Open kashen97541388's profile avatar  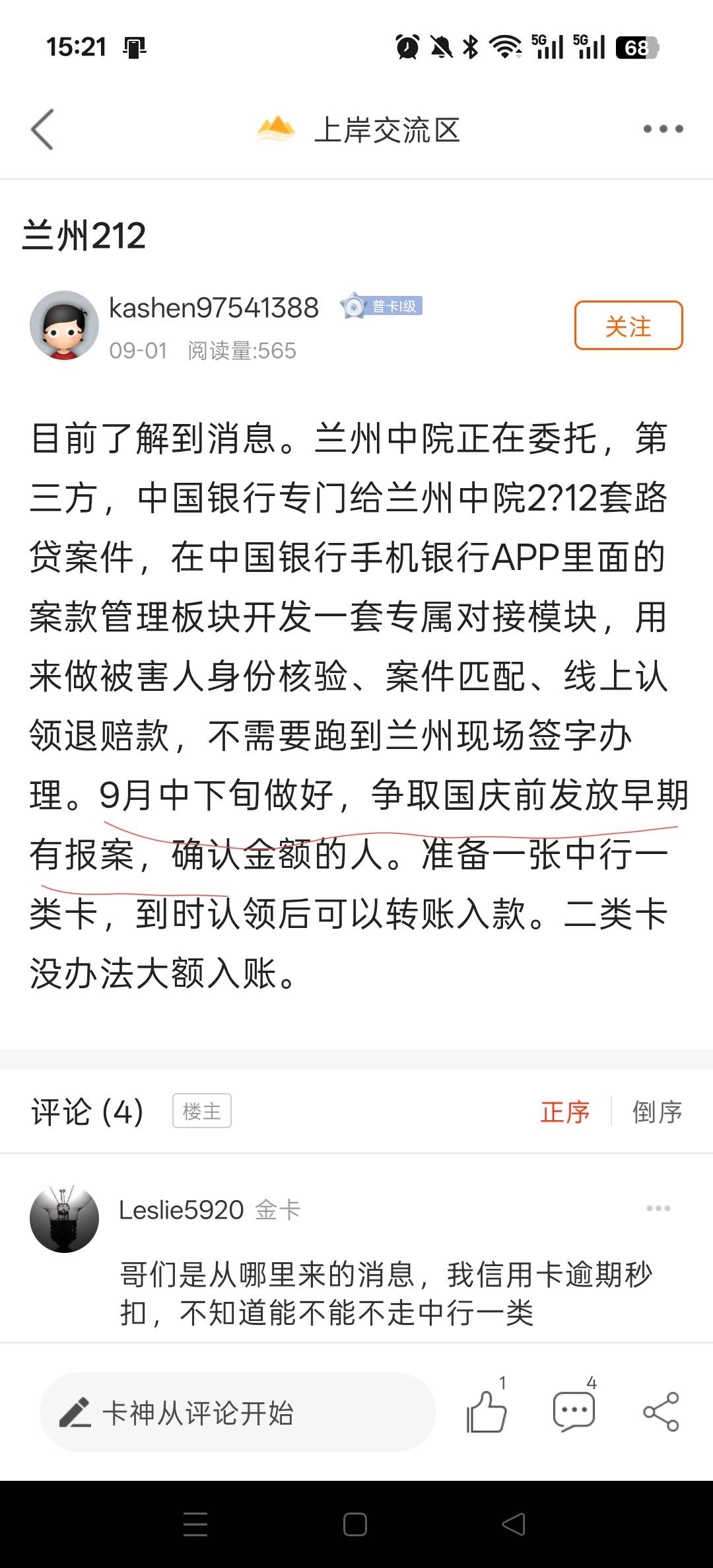[x=64, y=325]
